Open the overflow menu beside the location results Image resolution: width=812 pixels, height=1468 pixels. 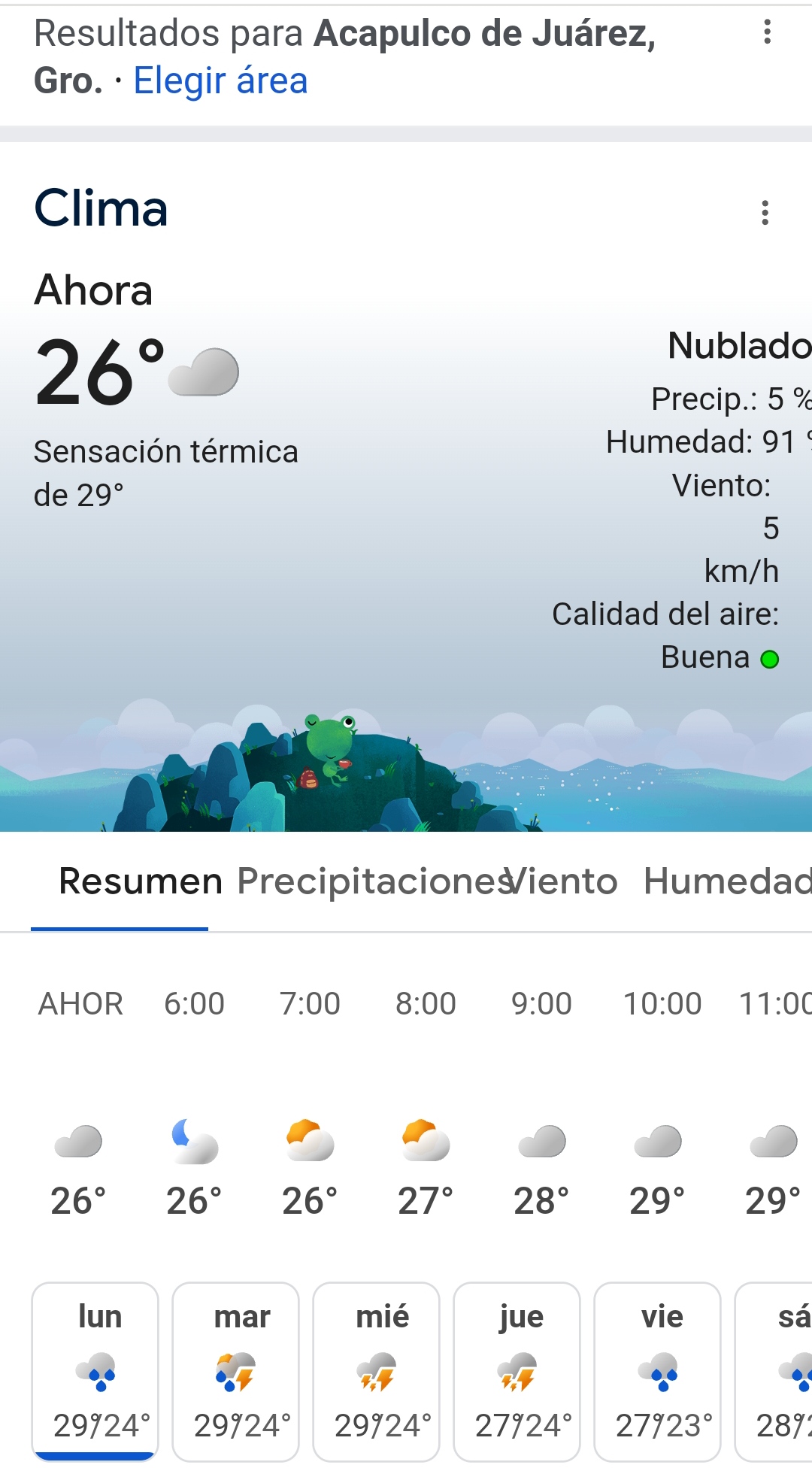point(767,32)
